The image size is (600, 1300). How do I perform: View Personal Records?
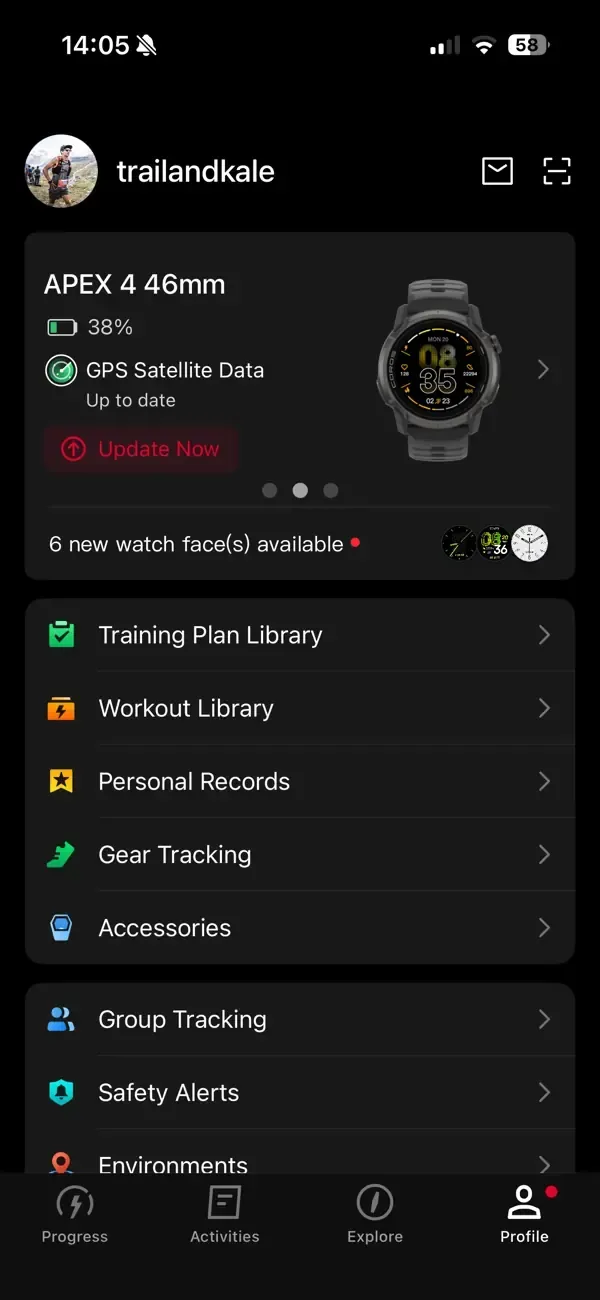pyautogui.click(x=300, y=781)
